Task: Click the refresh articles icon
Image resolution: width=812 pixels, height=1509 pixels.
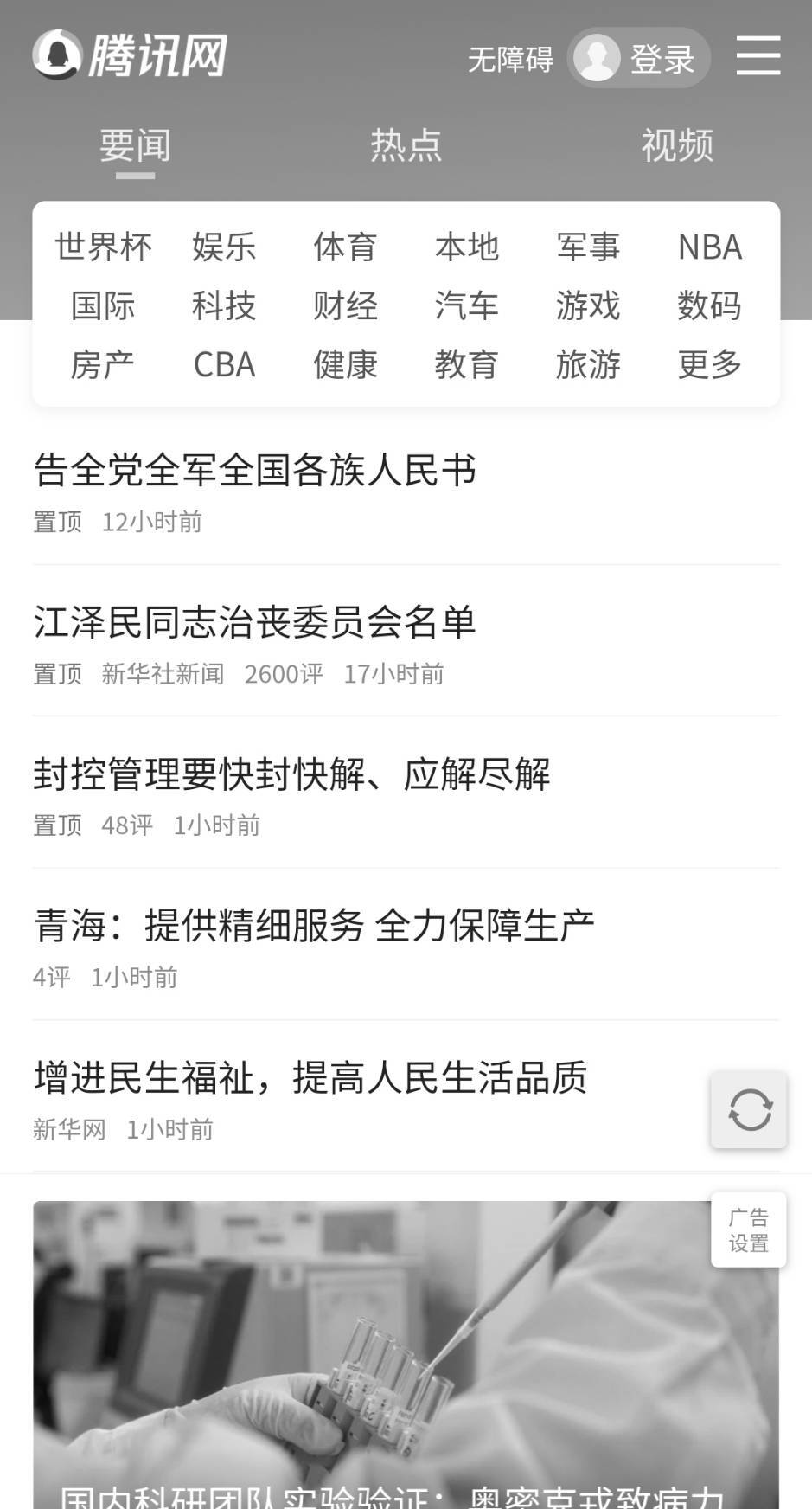Action: (x=748, y=1113)
